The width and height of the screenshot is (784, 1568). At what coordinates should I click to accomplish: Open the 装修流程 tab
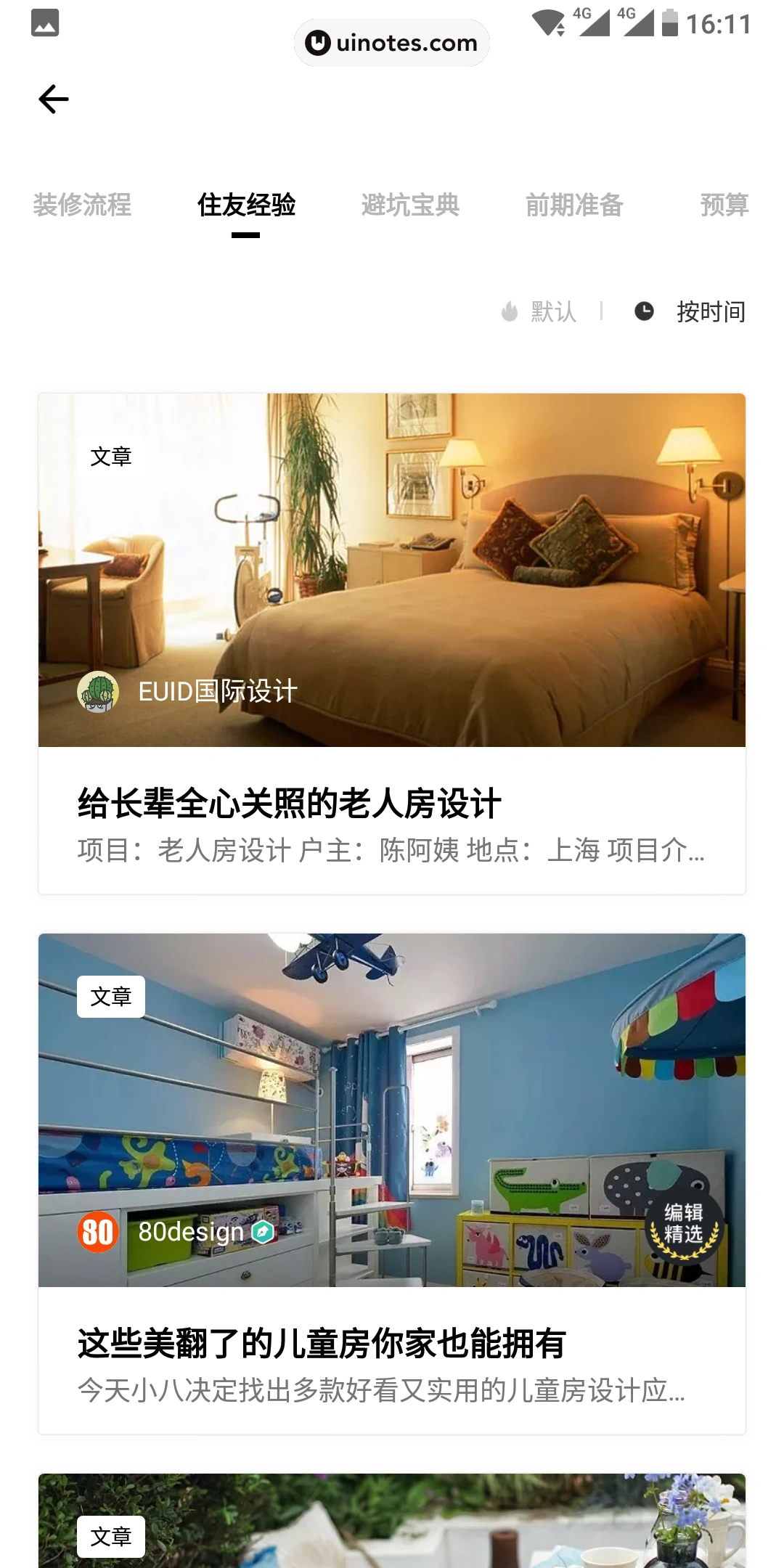click(x=82, y=206)
